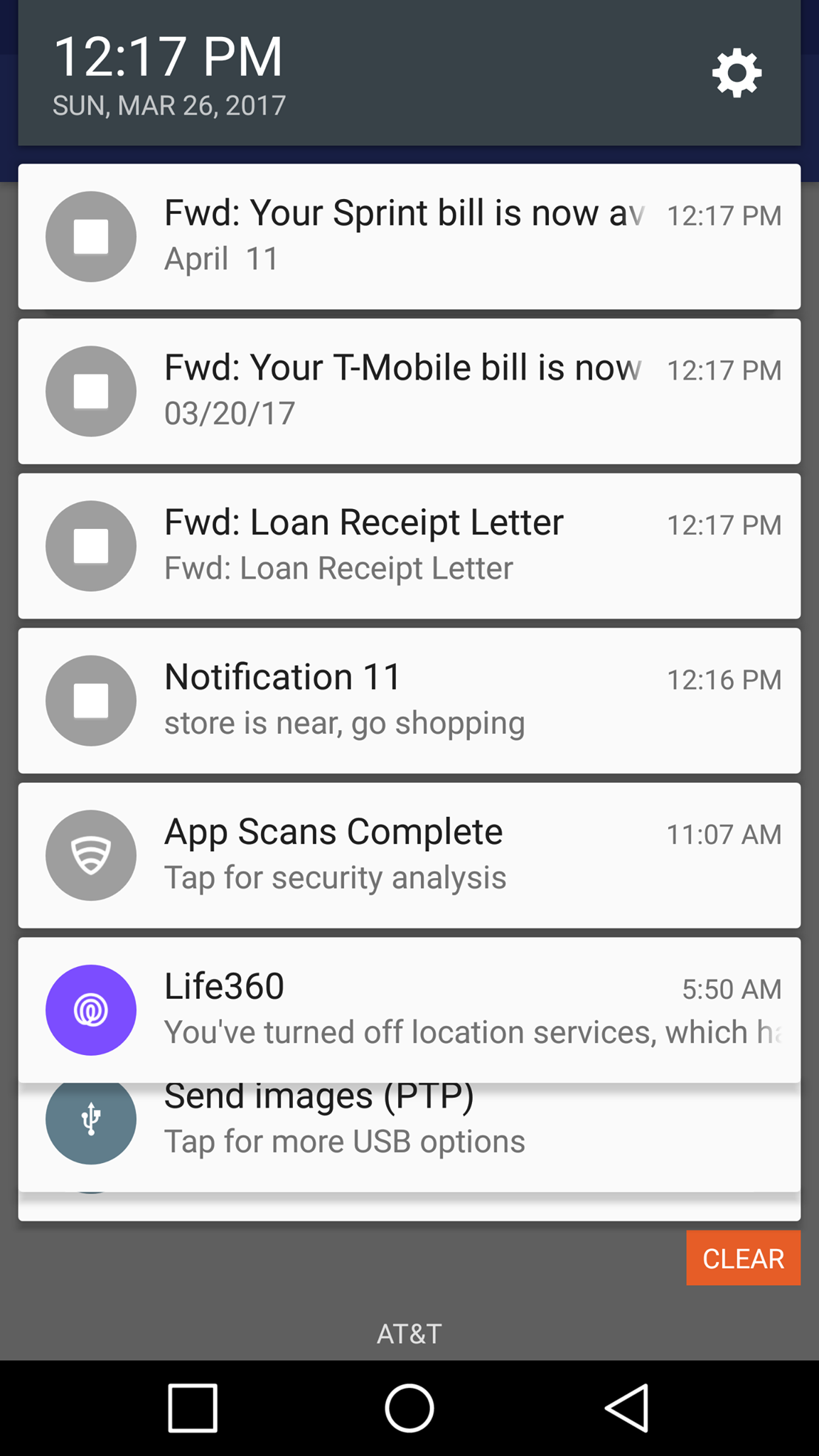Open the settings gear icon
The width and height of the screenshot is (819, 1456).
[737, 73]
